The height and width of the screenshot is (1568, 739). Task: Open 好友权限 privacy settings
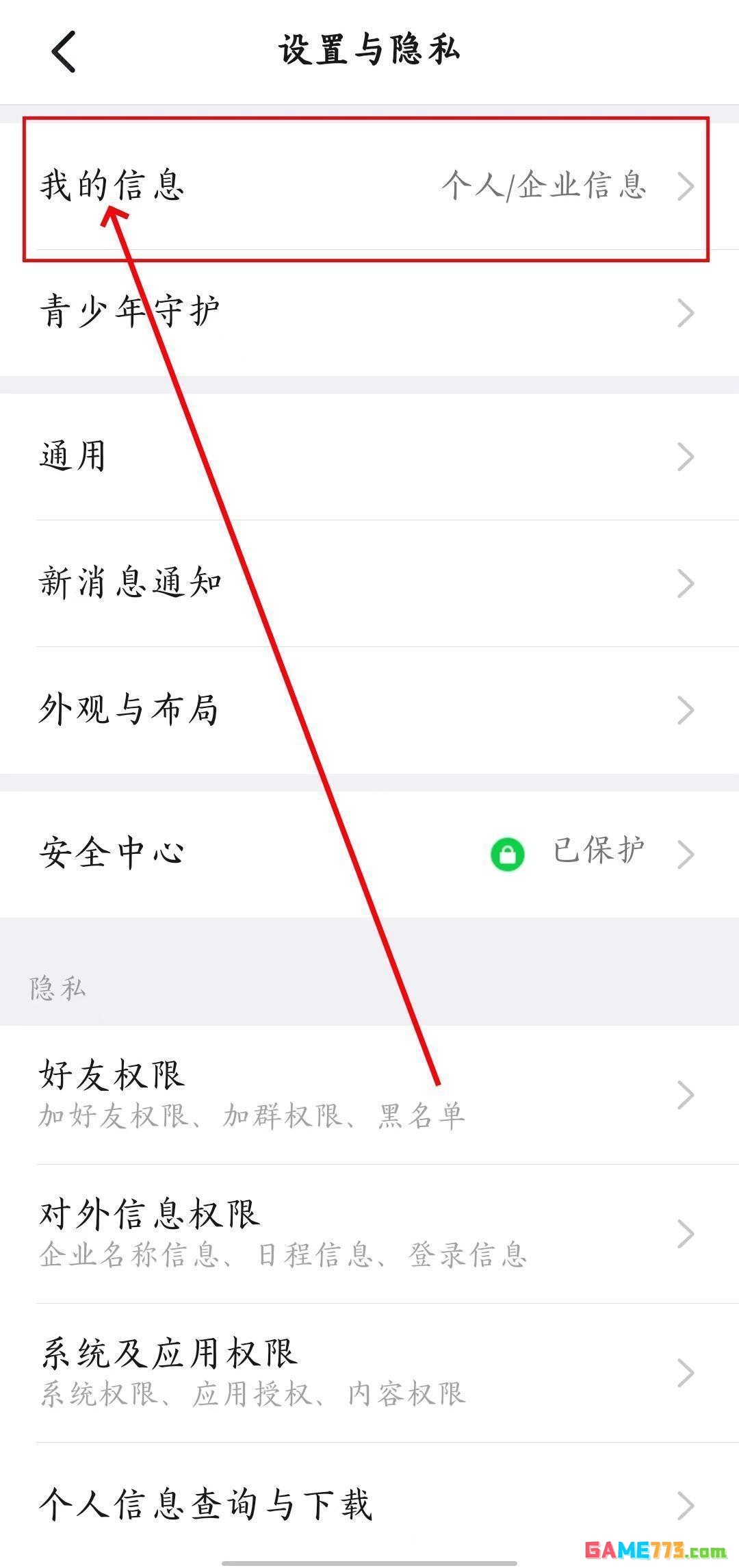click(x=369, y=1094)
